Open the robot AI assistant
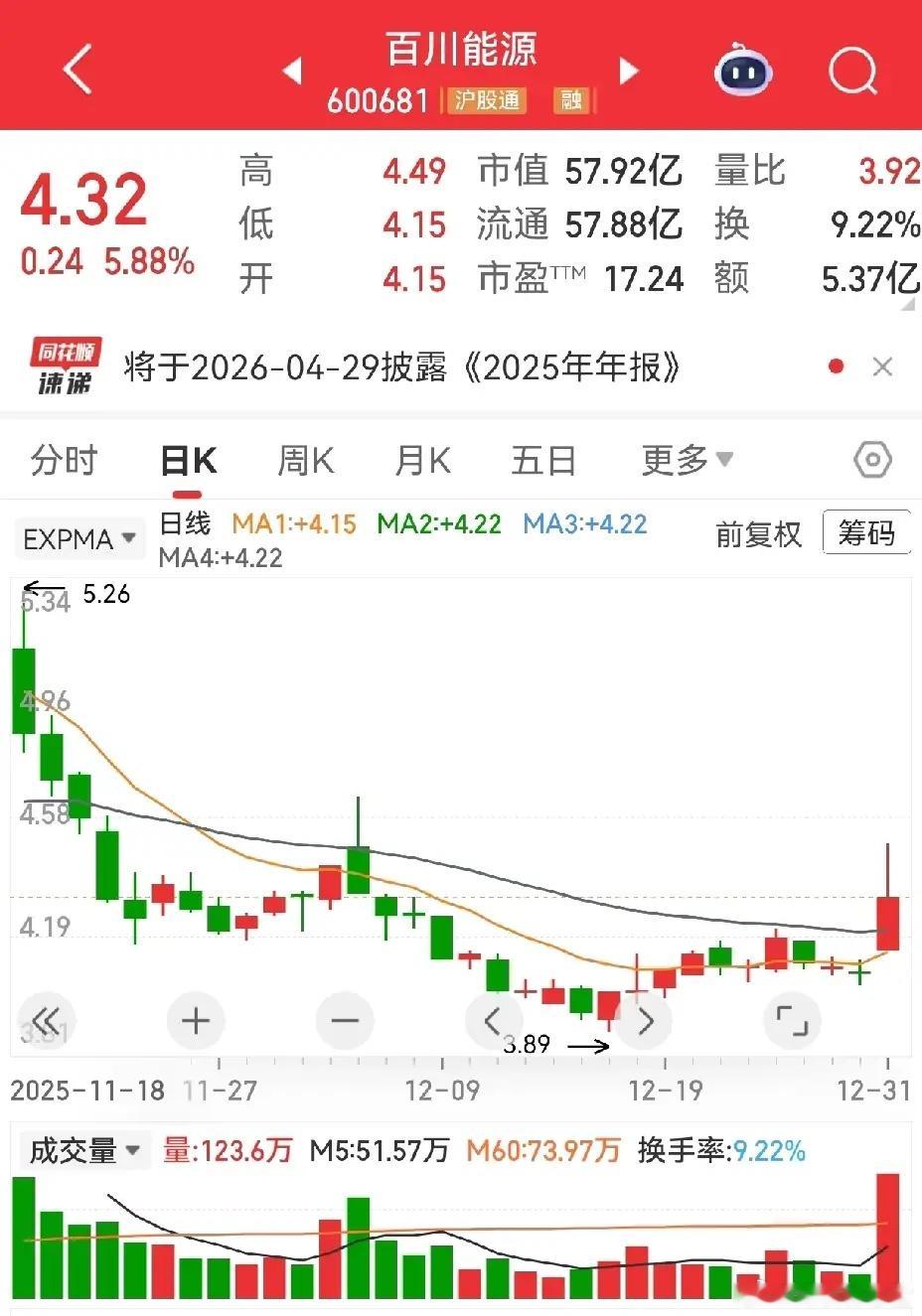Image resolution: width=922 pixels, height=1316 pixels. [x=743, y=70]
